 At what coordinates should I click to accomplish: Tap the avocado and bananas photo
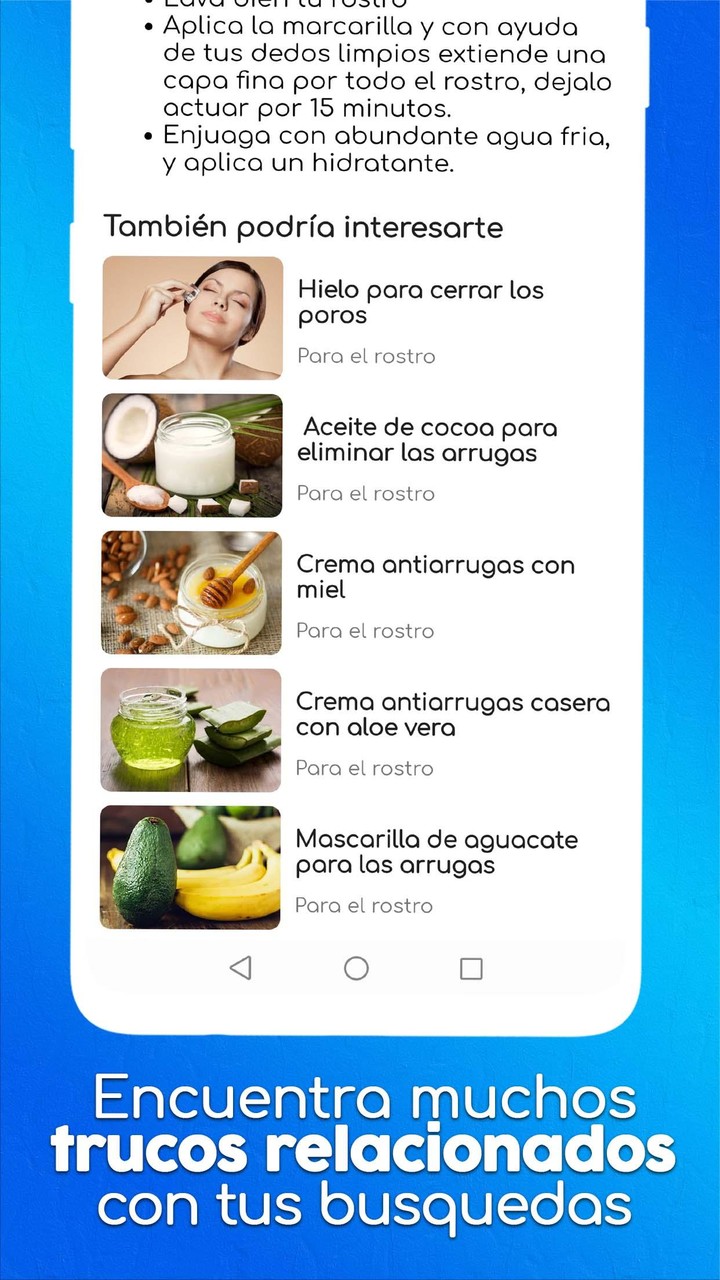tap(191, 867)
